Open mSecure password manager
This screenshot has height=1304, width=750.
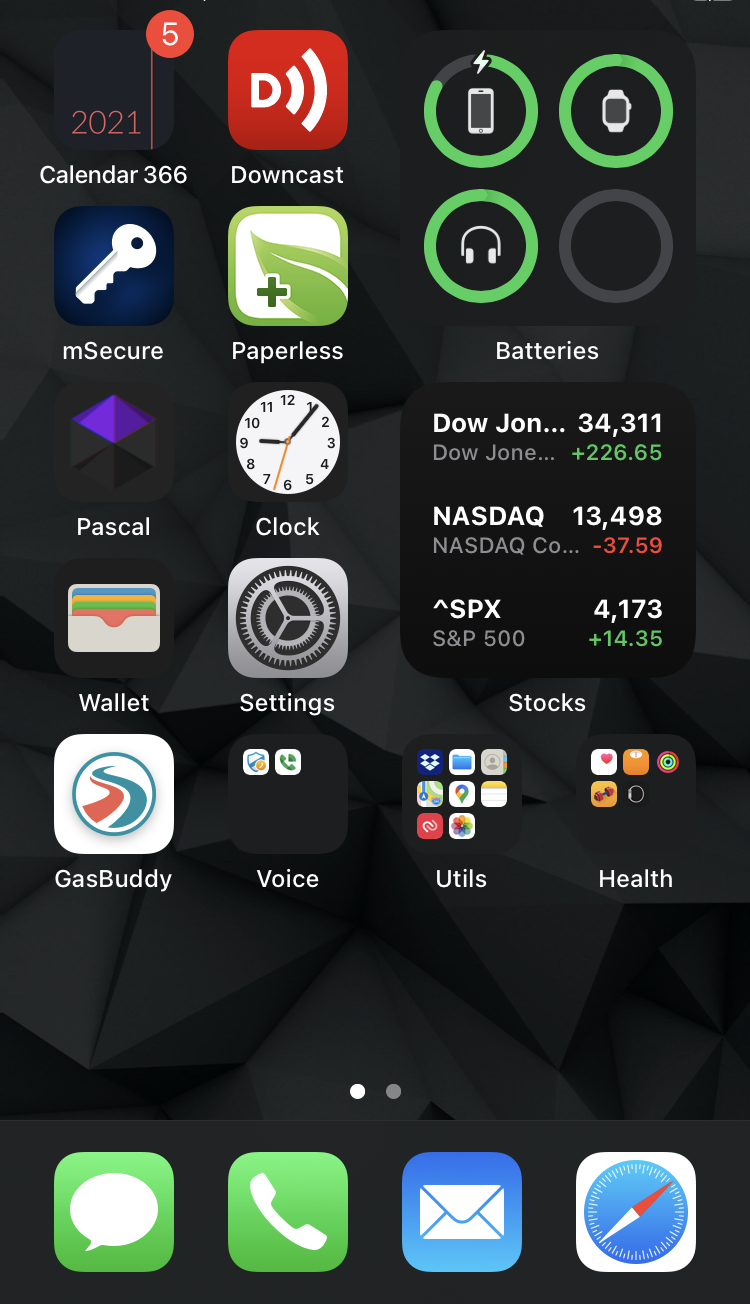click(114, 266)
